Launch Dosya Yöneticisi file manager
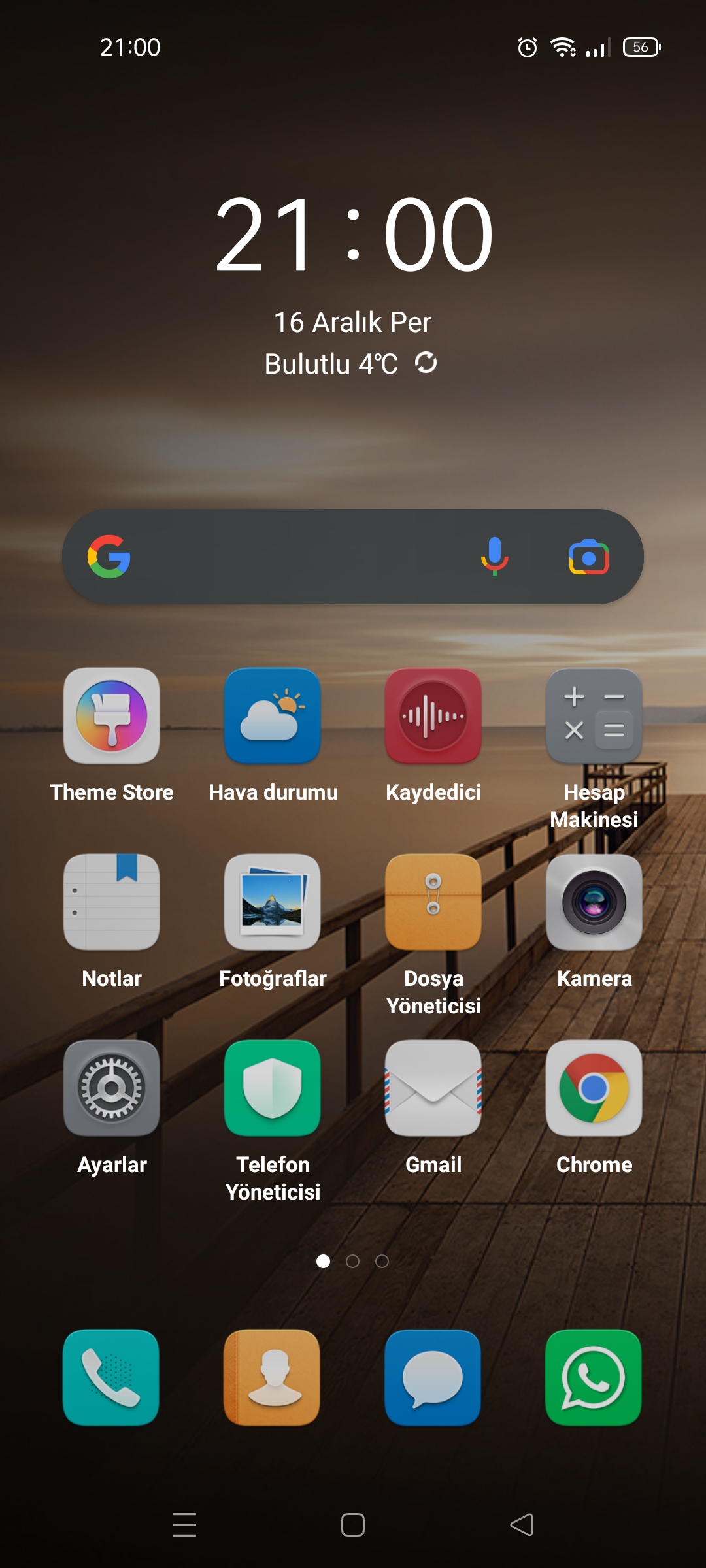Image resolution: width=706 pixels, height=1568 pixels. (x=433, y=902)
